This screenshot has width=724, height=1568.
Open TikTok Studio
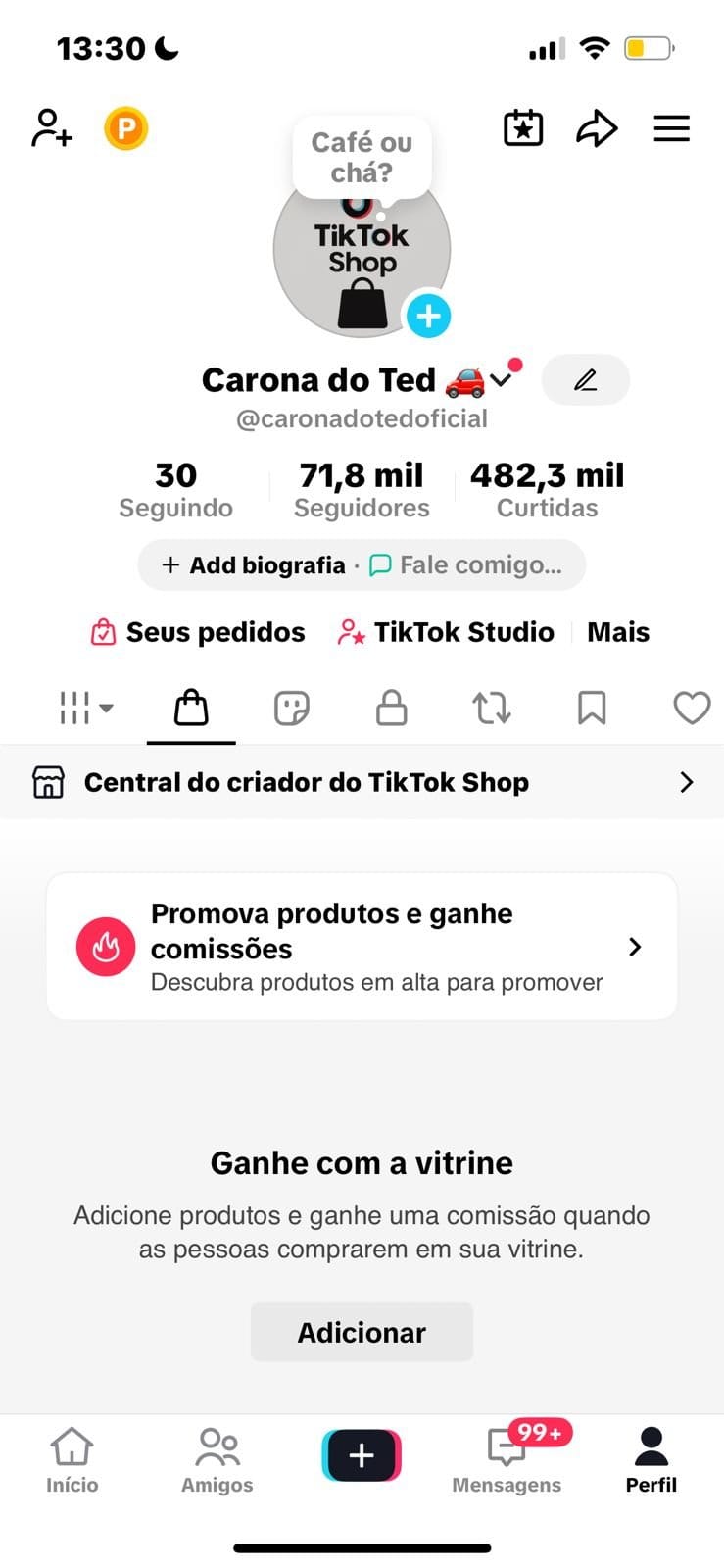(x=446, y=632)
